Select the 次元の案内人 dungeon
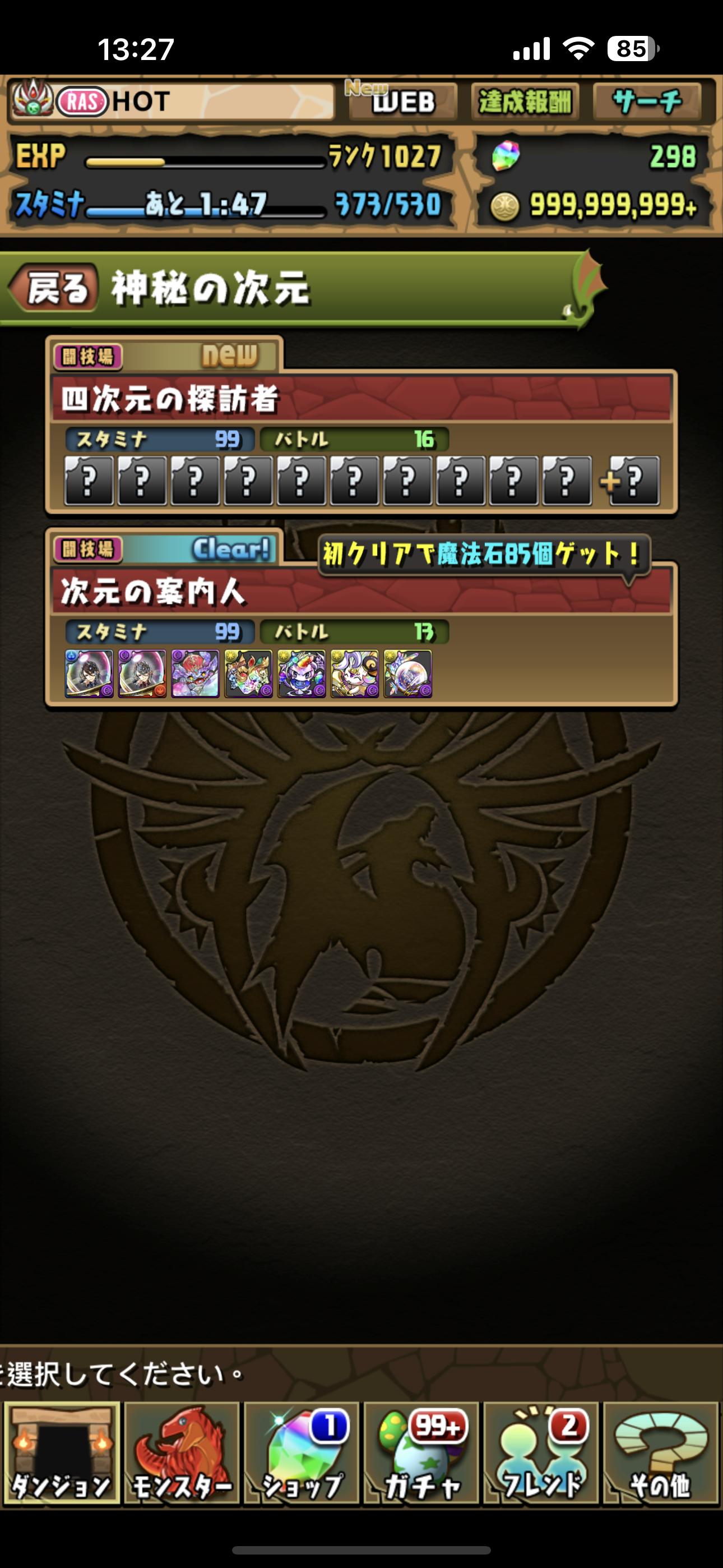The image size is (723, 1568). pyautogui.click(x=361, y=592)
